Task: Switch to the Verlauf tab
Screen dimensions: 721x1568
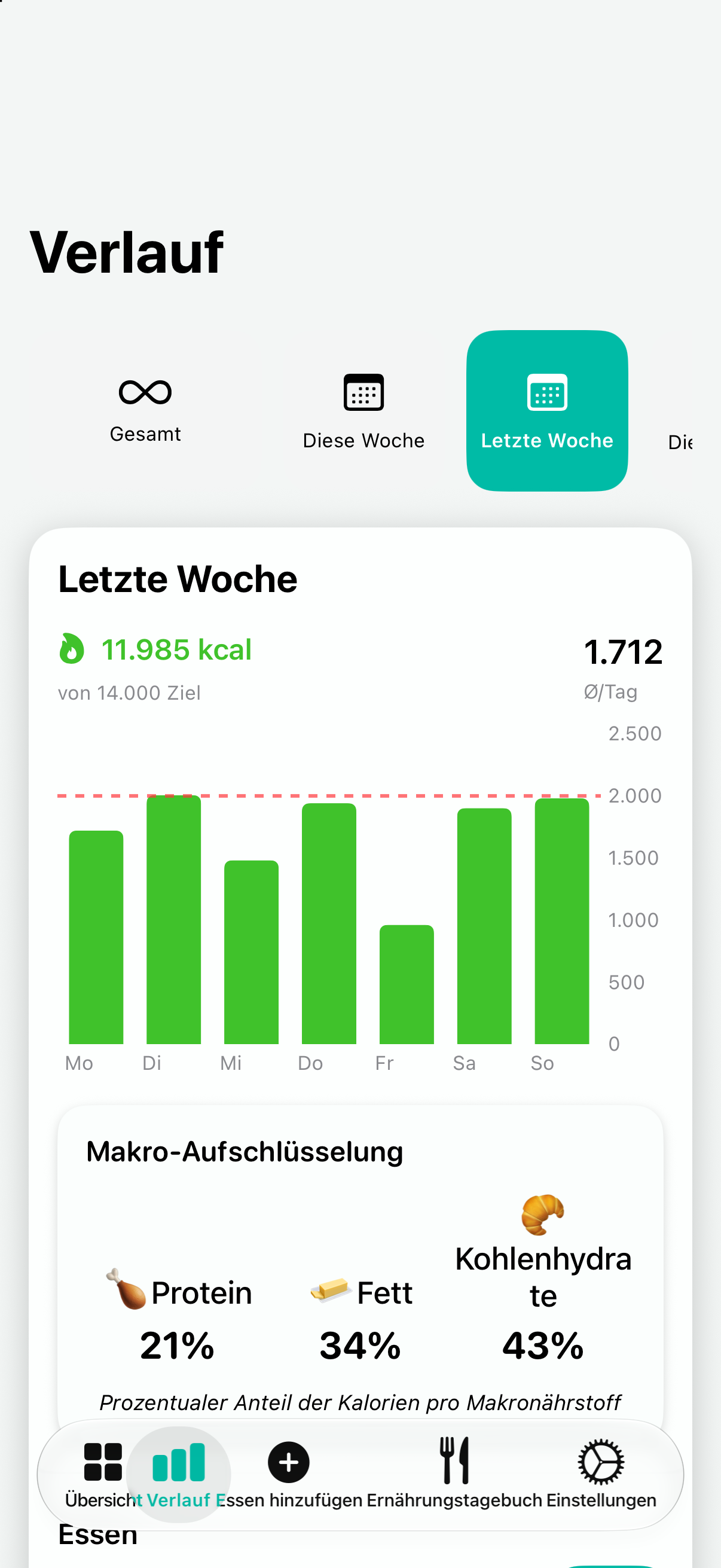Action: pyautogui.click(x=178, y=1474)
